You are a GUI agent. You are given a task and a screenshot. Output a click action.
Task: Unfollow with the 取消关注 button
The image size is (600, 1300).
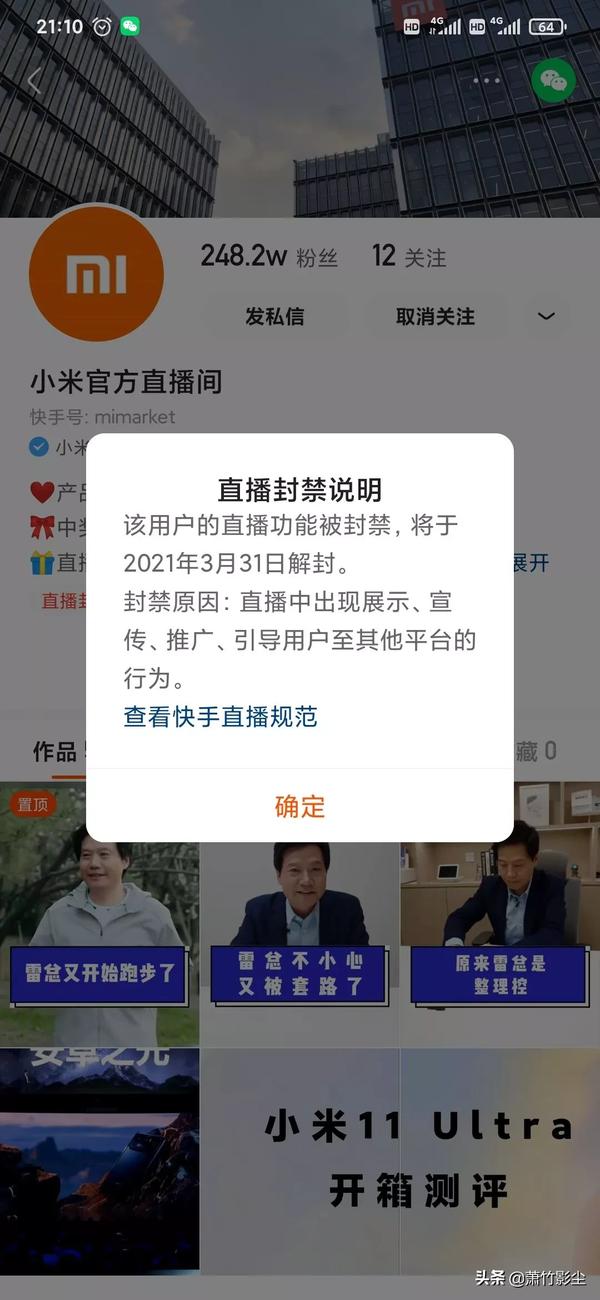[x=435, y=317]
